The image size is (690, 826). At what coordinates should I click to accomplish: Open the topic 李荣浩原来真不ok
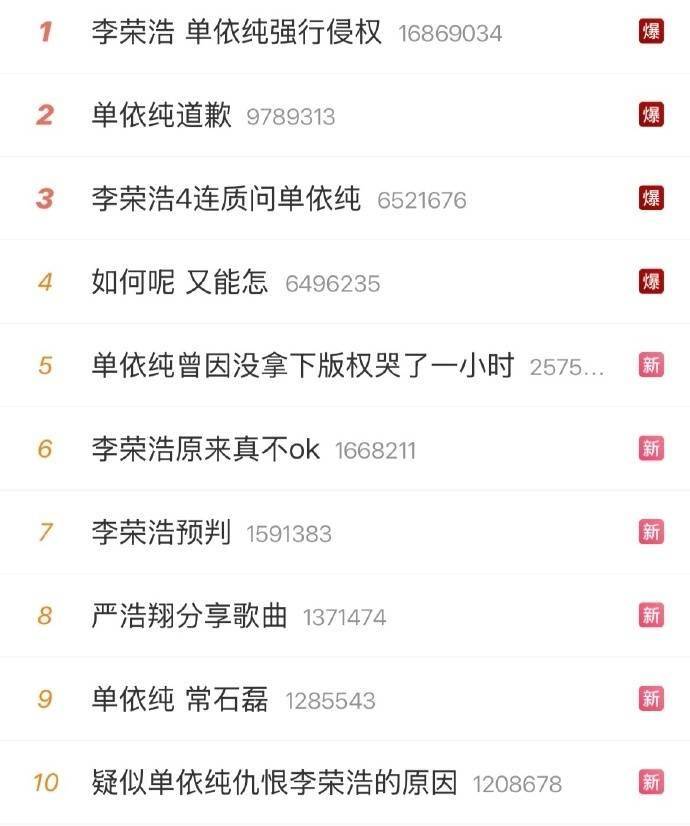(205, 449)
